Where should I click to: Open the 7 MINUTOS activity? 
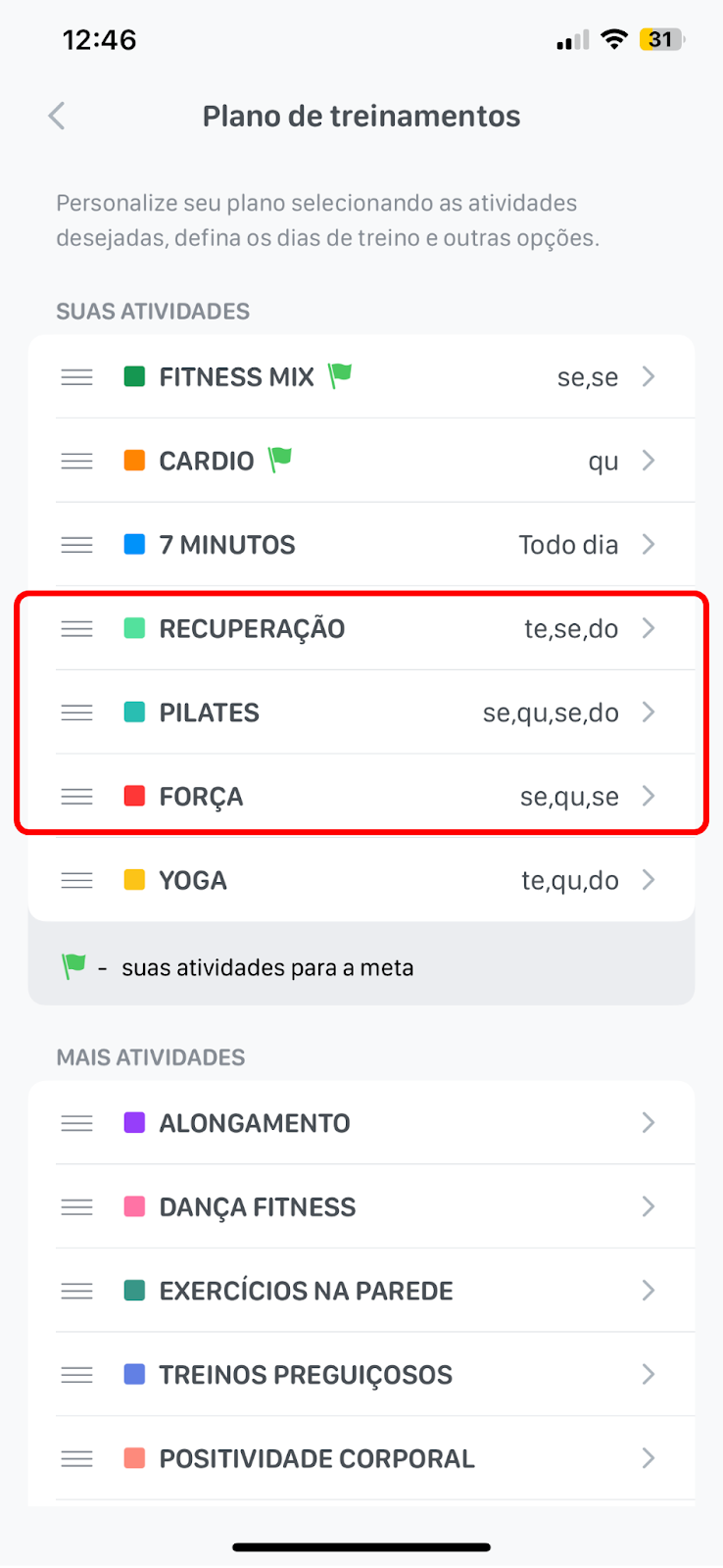(x=361, y=545)
